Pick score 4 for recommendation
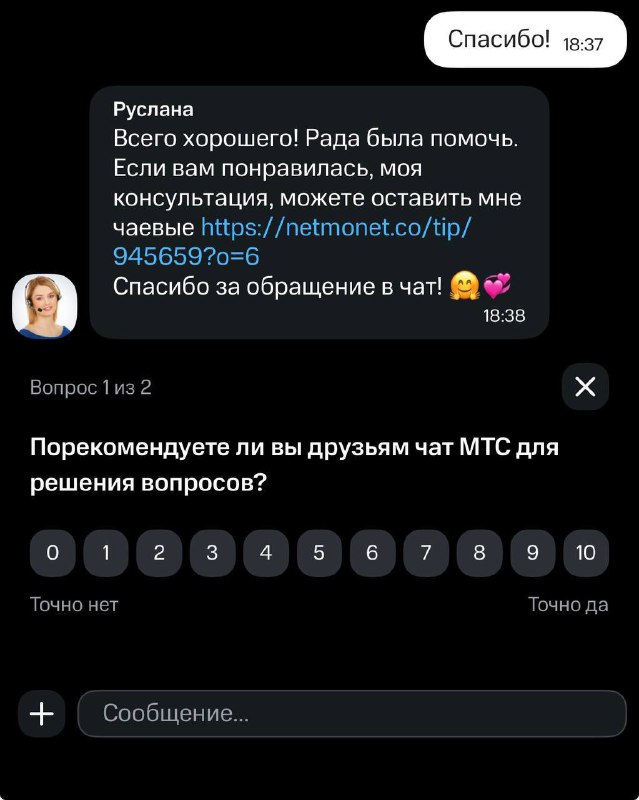This screenshot has width=639, height=800. [266, 553]
